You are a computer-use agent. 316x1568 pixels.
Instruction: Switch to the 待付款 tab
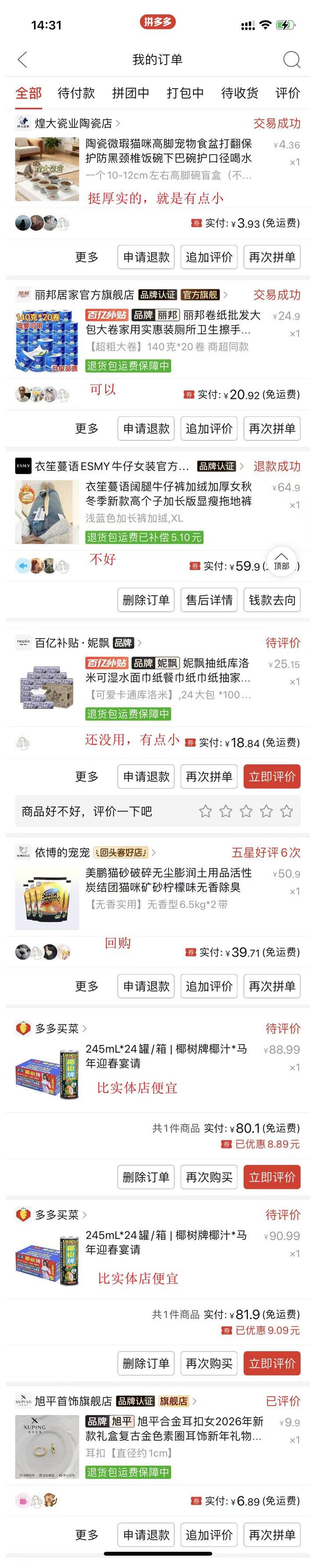(76, 93)
